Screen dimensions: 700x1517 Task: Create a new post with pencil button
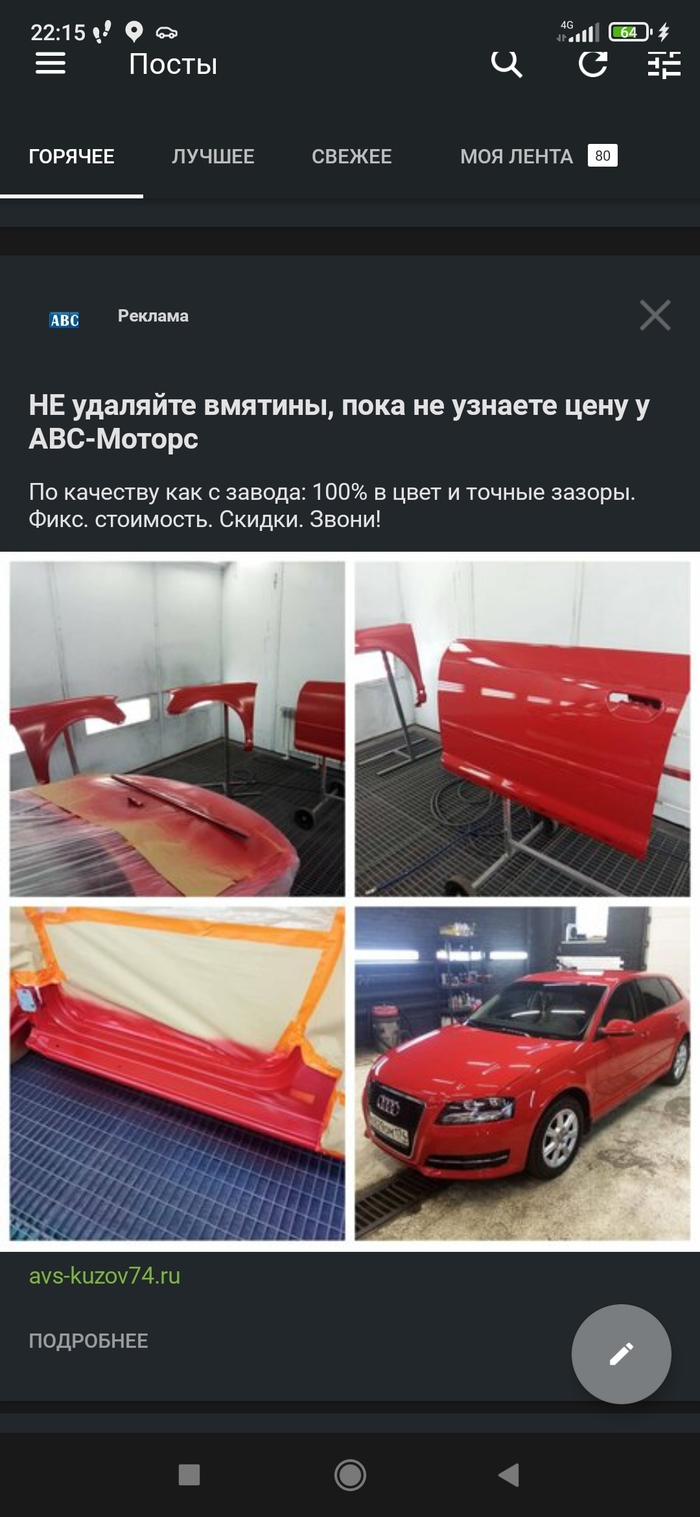621,1354
